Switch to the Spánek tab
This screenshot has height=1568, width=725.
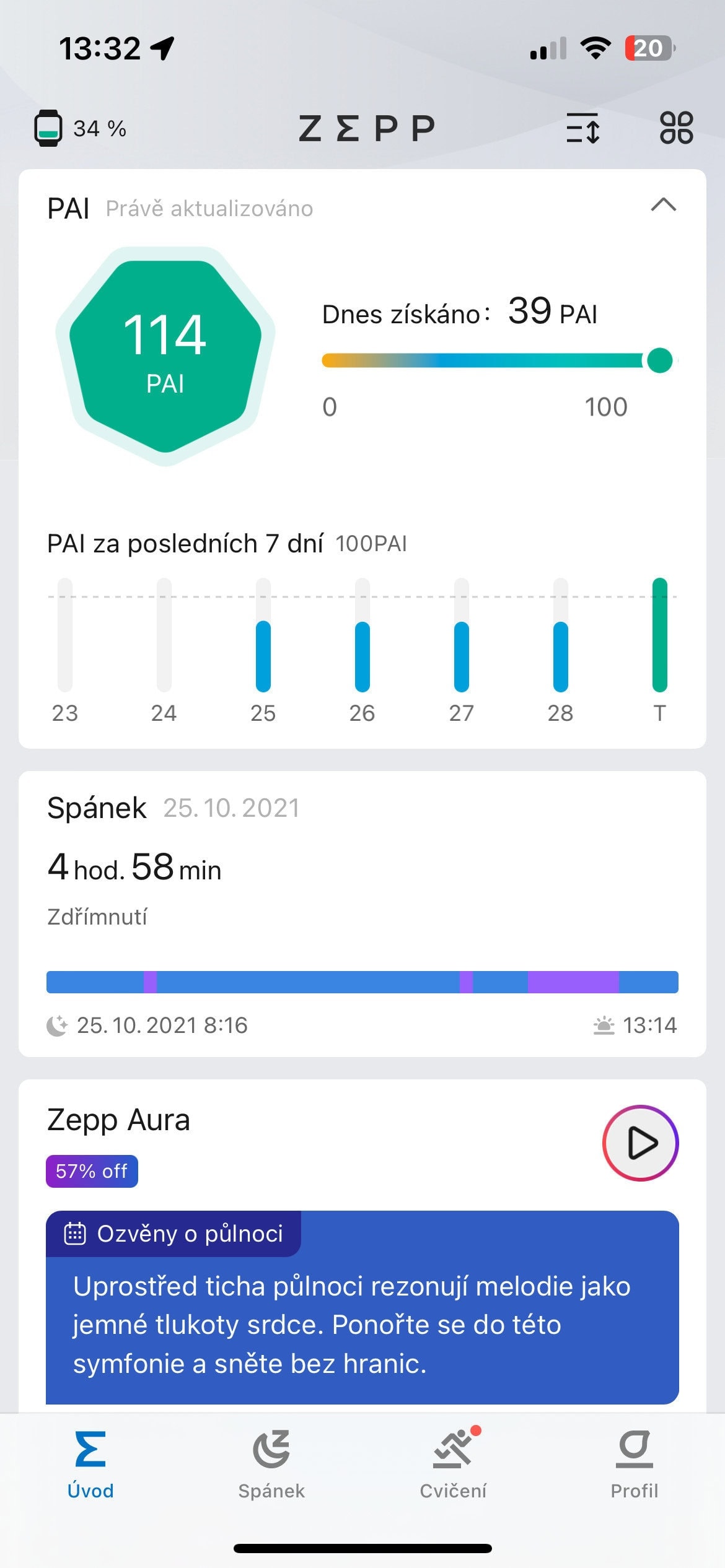pyautogui.click(x=271, y=1465)
